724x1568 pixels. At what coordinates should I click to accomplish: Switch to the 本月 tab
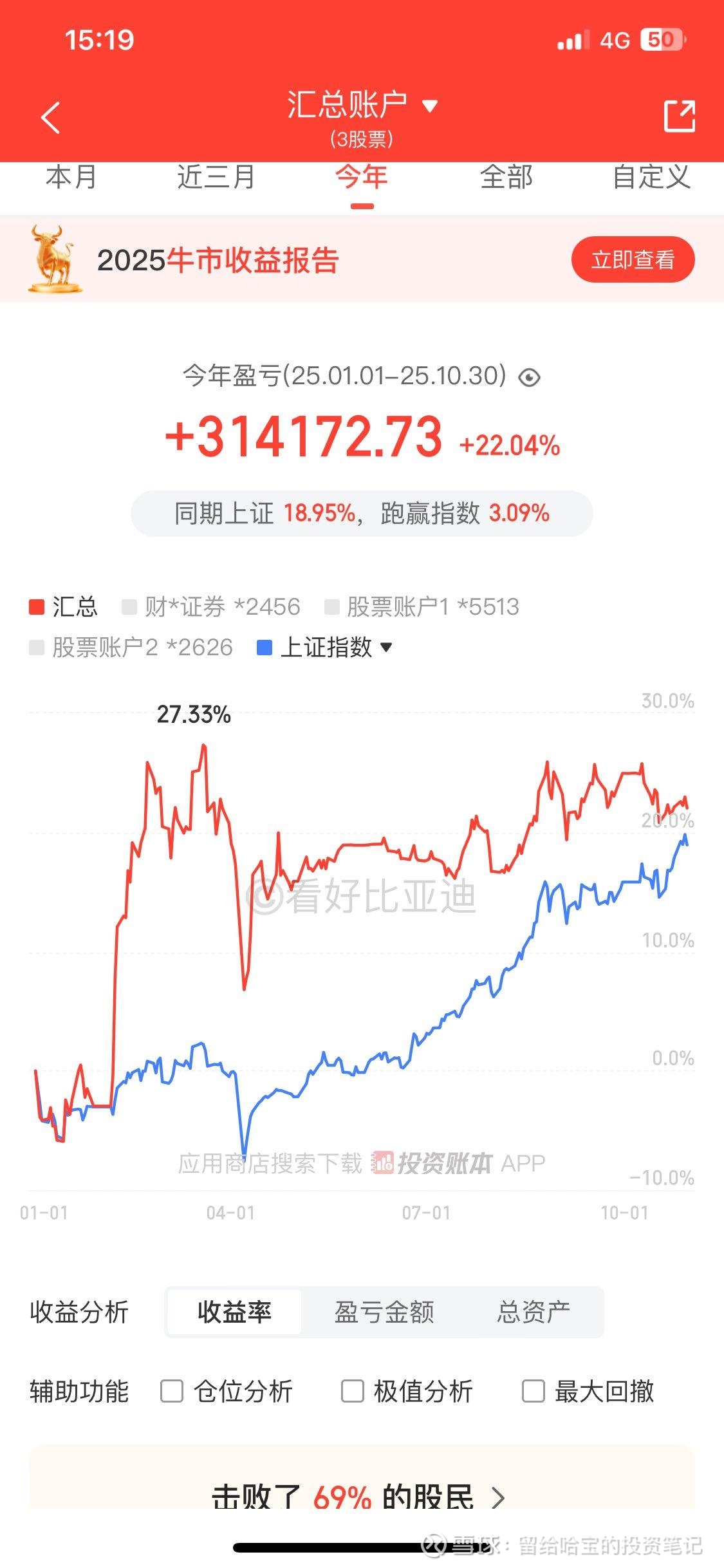(71, 177)
